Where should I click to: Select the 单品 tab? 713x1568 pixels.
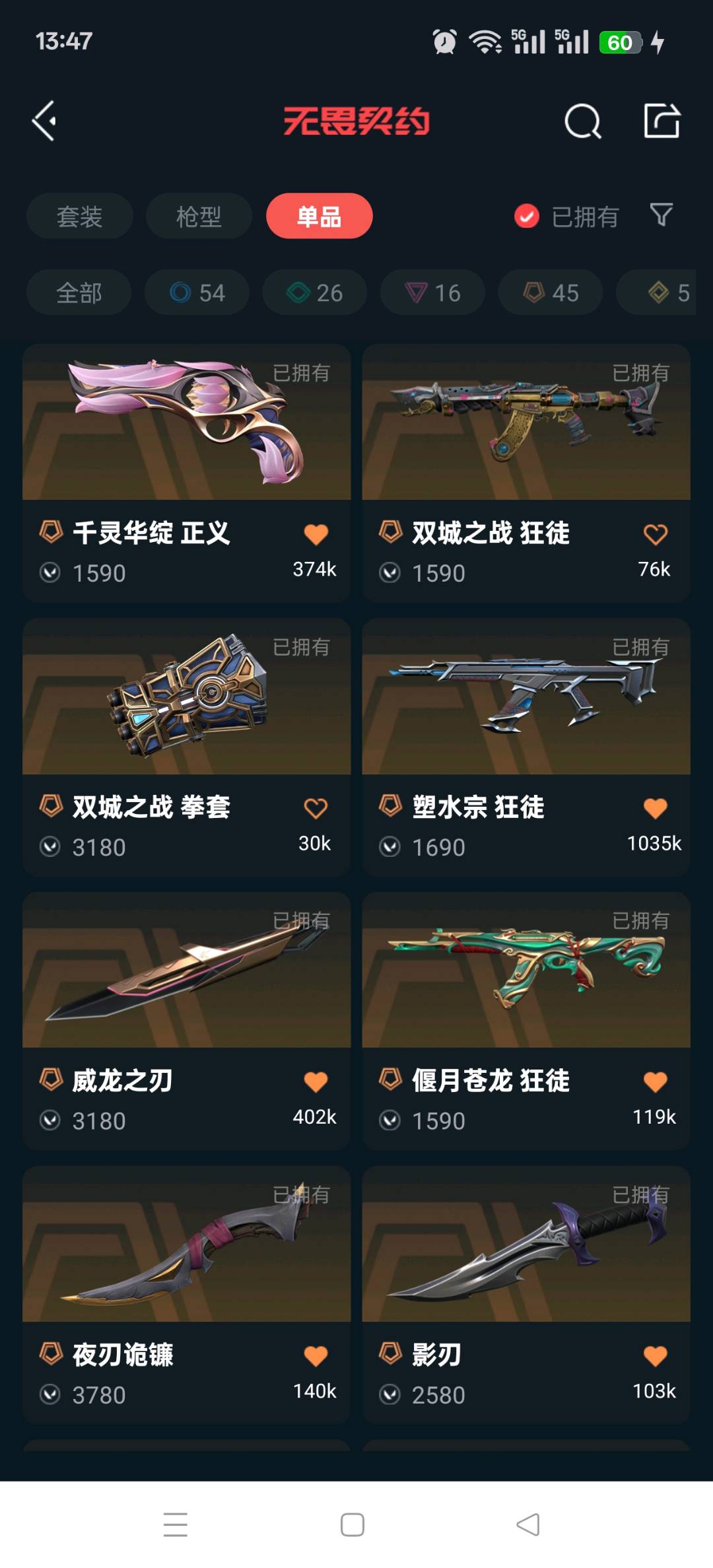pyautogui.click(x=319, y=216)
